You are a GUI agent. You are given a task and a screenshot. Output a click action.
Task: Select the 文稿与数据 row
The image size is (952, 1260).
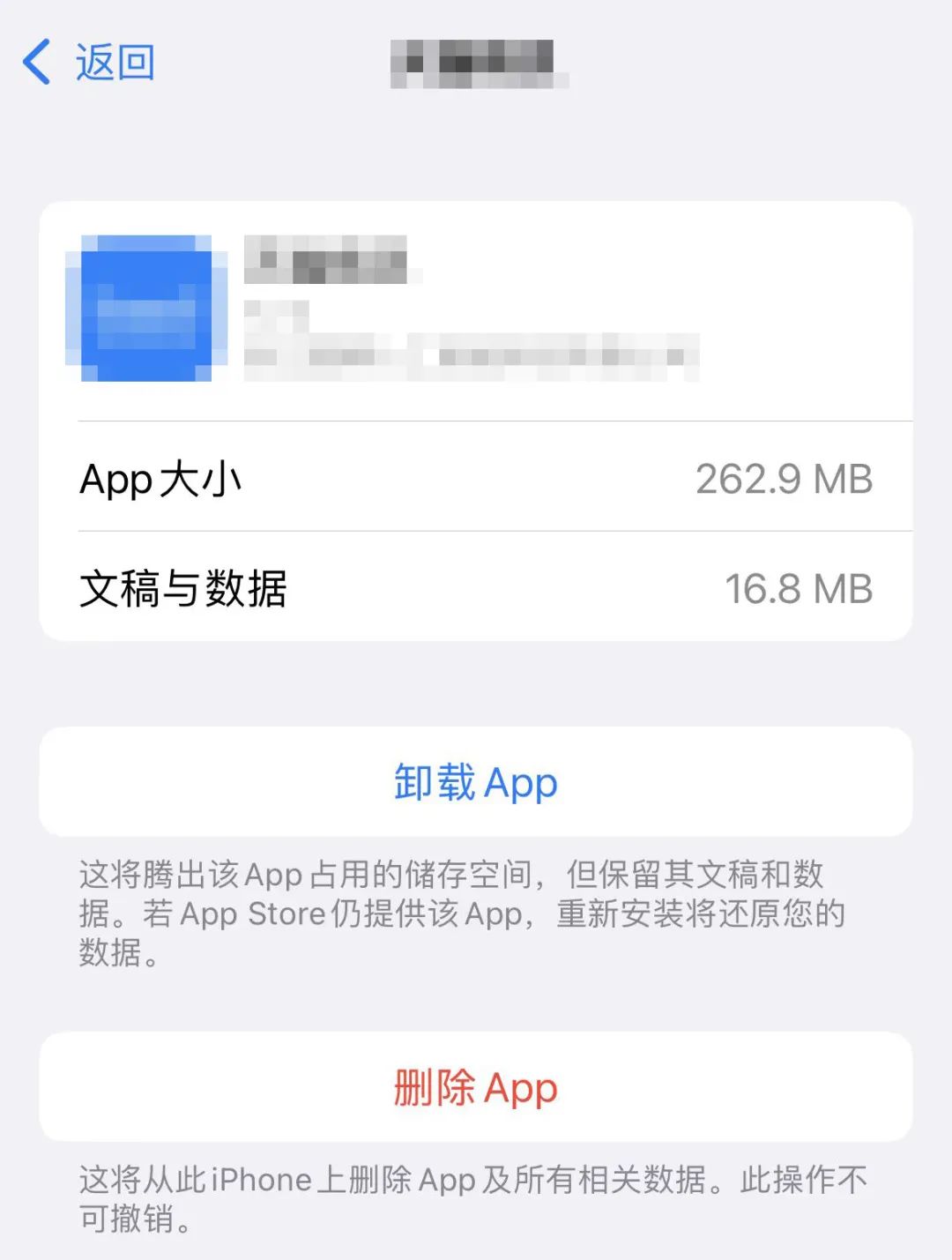tap(476, 586)
